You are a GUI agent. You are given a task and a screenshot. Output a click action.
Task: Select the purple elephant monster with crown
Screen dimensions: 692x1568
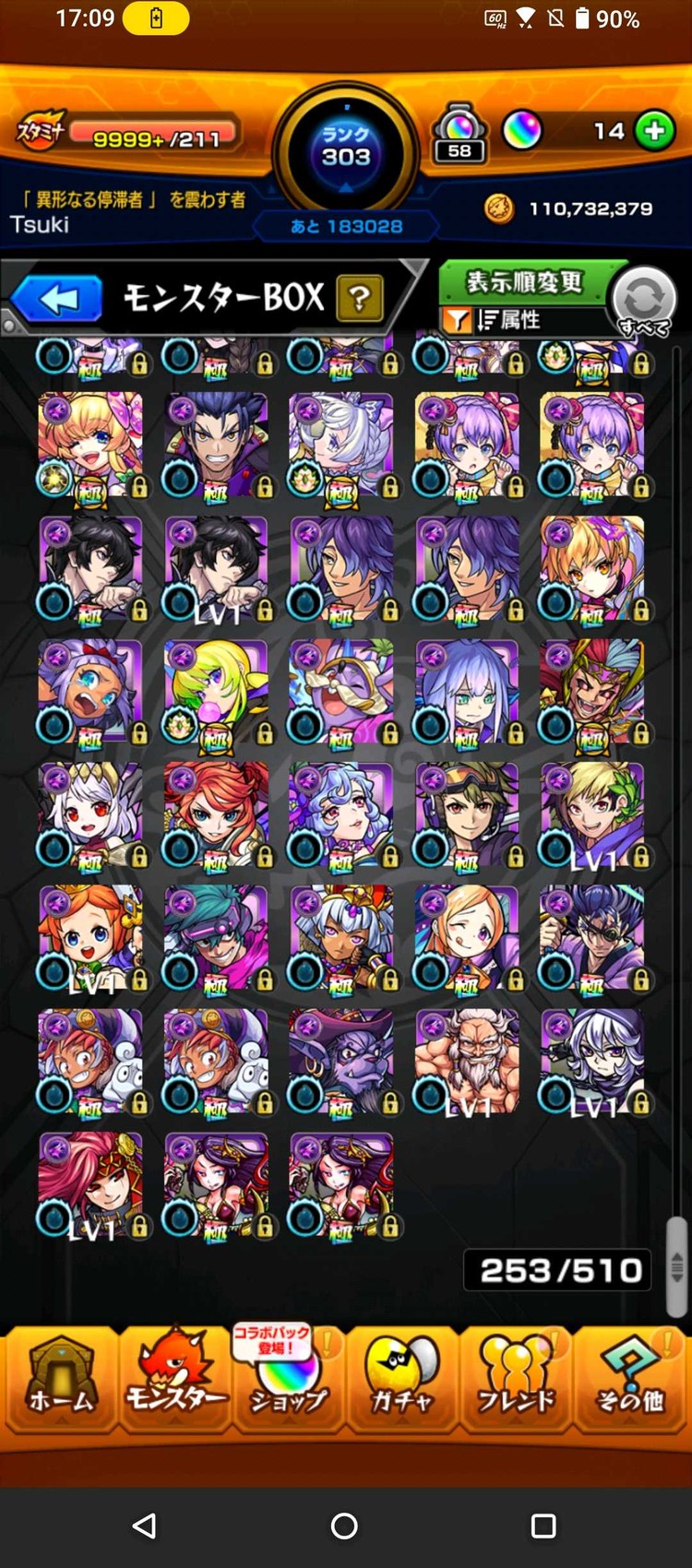[341, 692]
